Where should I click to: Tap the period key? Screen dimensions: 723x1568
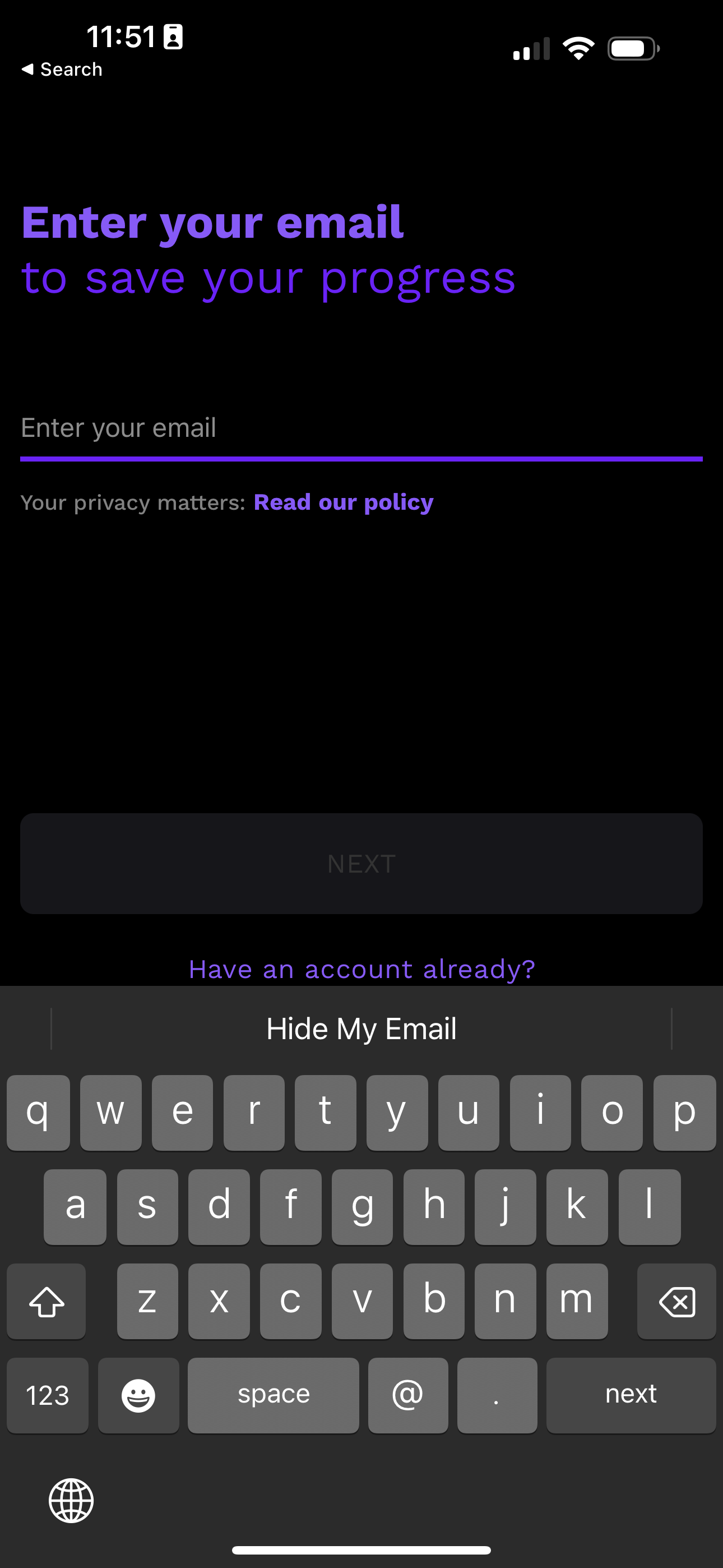497,1395
